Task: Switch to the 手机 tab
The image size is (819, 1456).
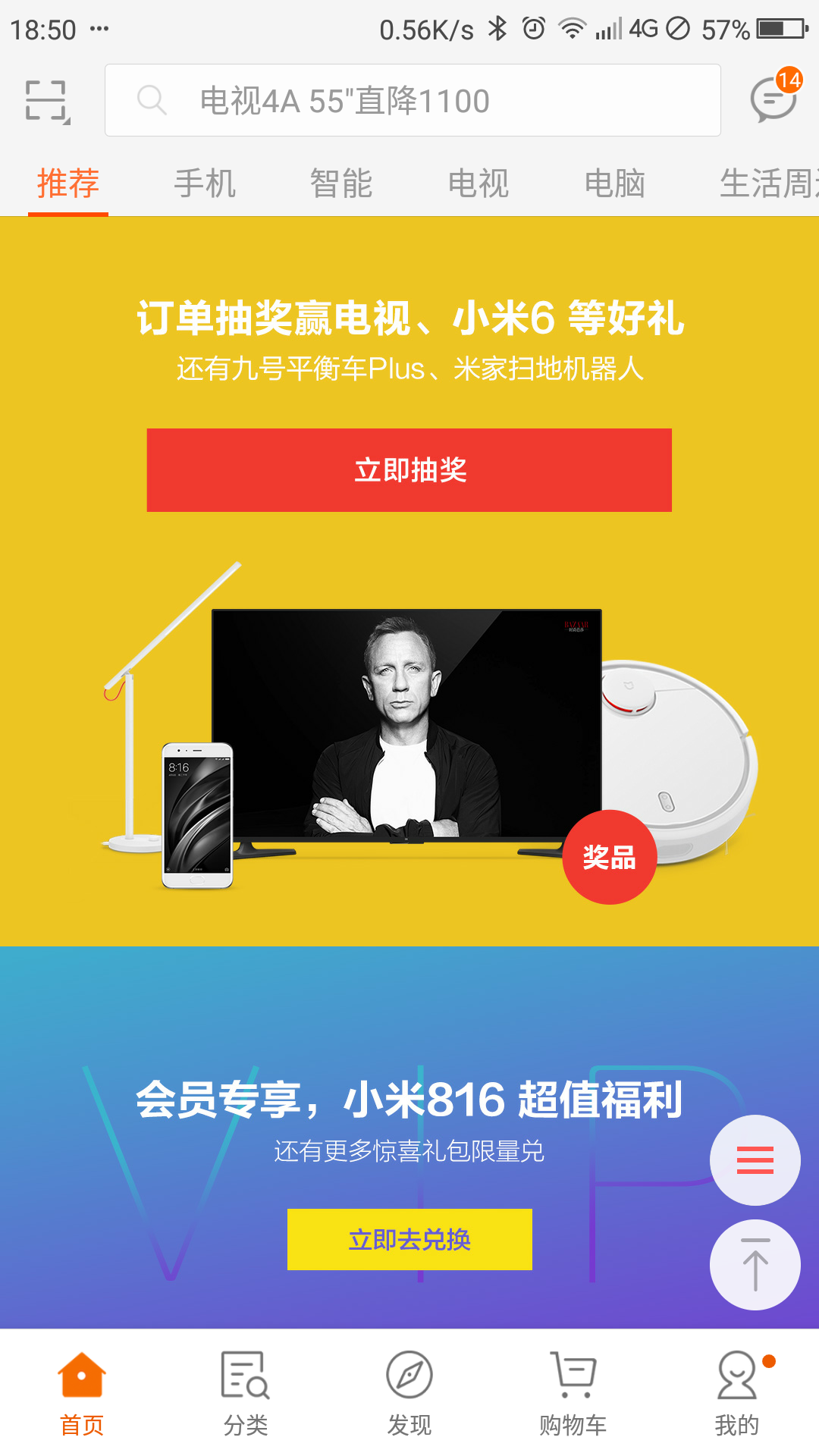Action: click(205, 184)
